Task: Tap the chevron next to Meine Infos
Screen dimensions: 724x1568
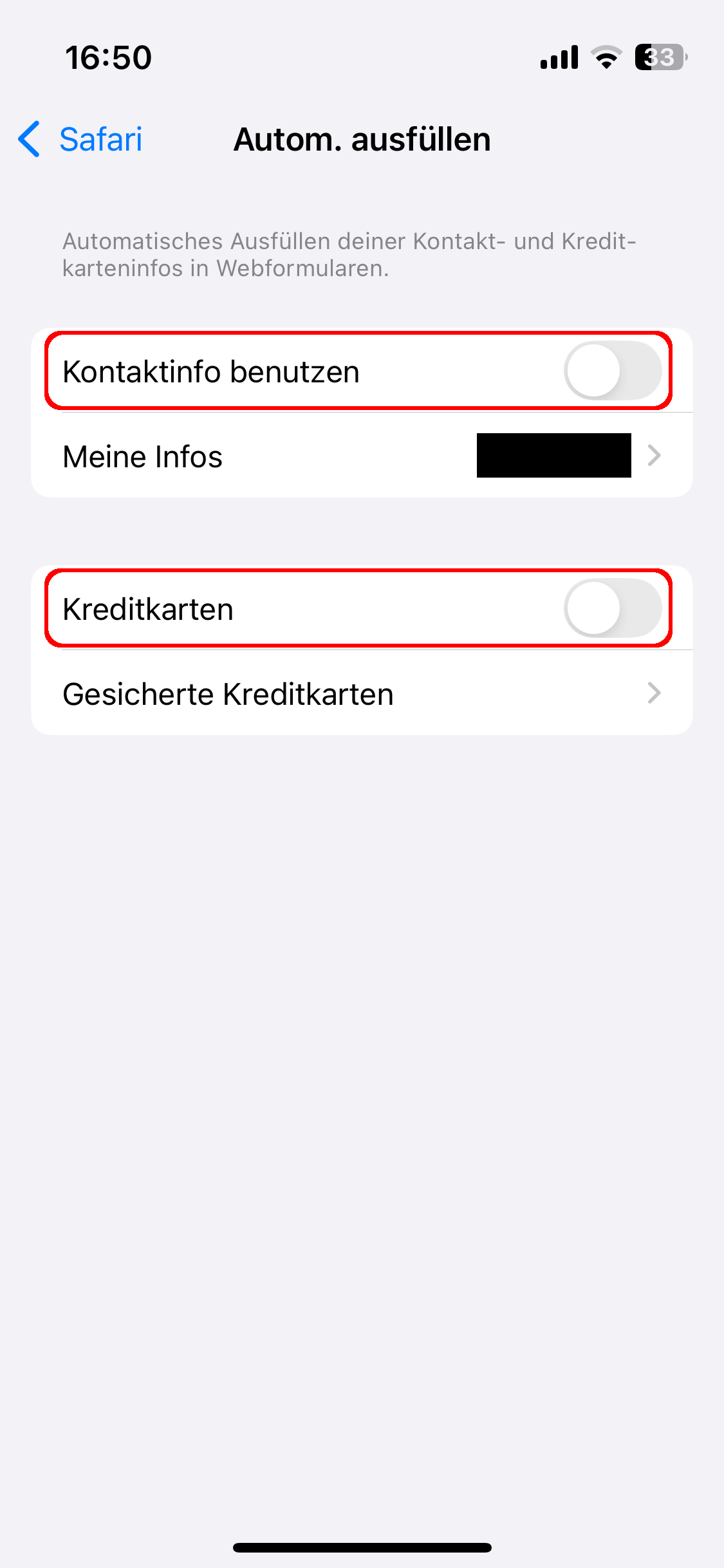Action: [x=654, y=456]
